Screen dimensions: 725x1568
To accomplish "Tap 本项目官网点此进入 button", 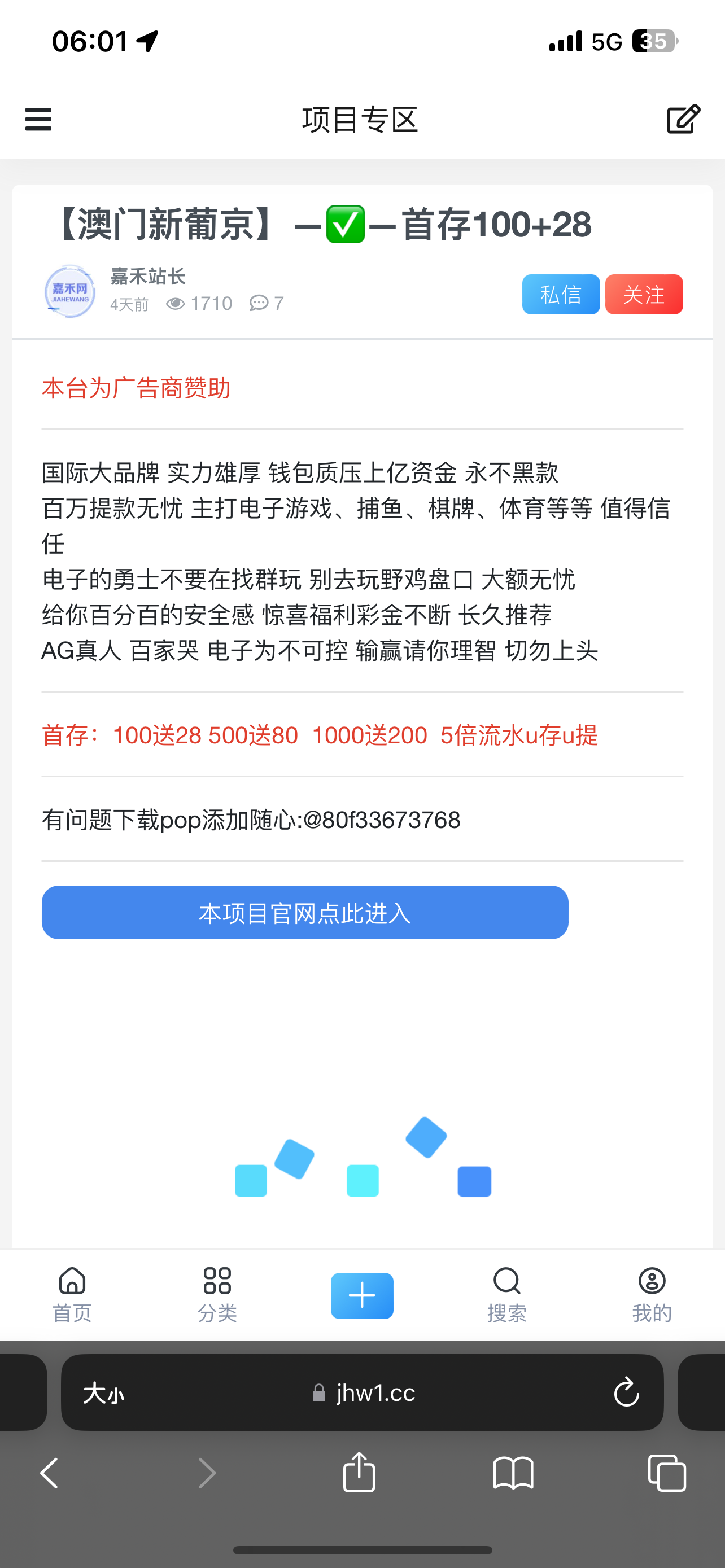I will [304, 913].
